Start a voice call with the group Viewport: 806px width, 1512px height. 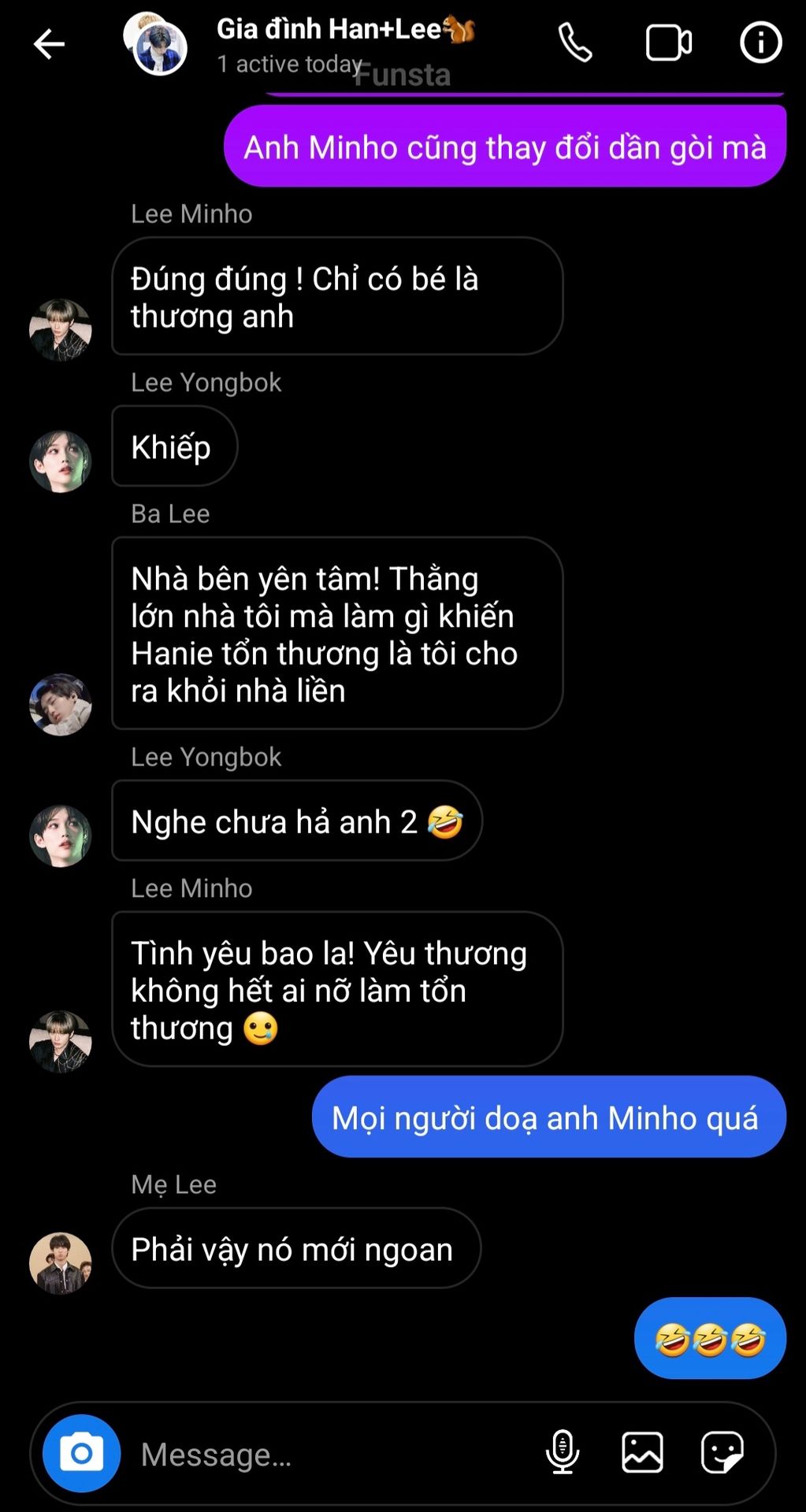575,43
